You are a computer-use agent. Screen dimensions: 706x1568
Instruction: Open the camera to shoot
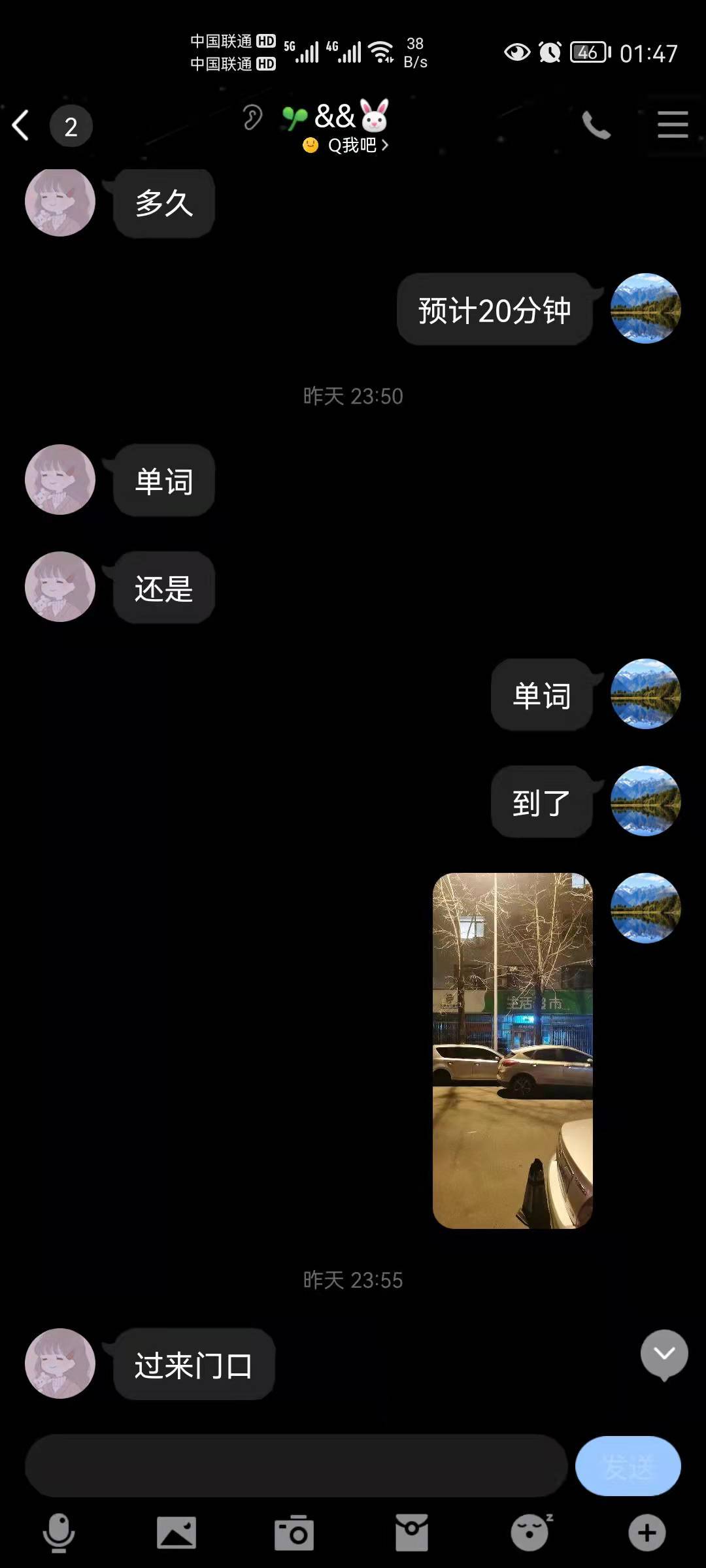(x=294, y=1532)
